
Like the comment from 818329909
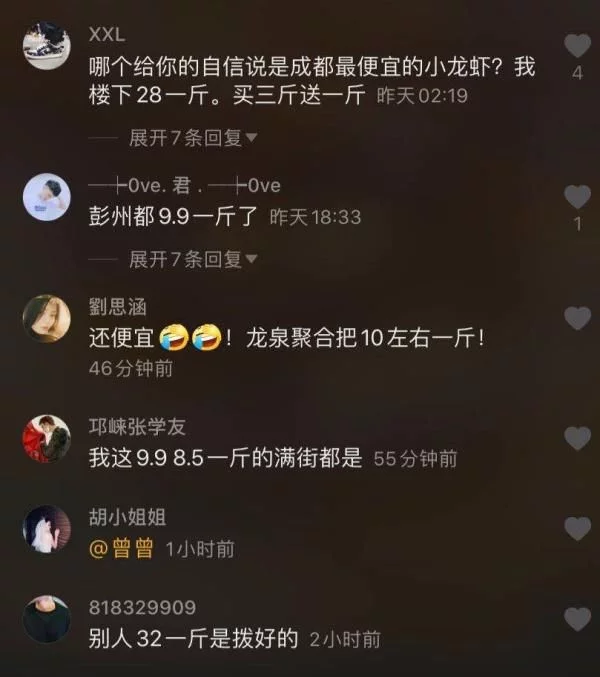tap(577, 619)
